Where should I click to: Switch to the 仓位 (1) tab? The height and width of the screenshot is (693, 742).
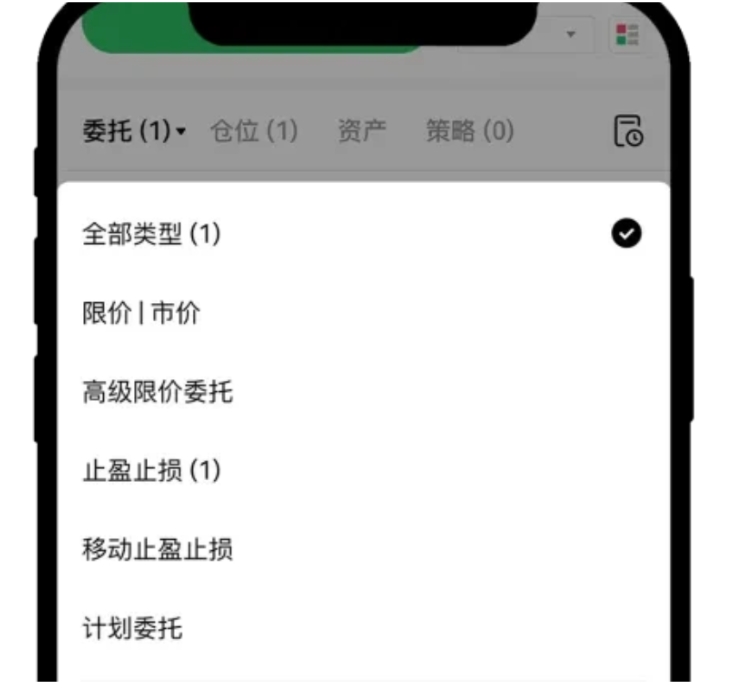coord(254,131)
